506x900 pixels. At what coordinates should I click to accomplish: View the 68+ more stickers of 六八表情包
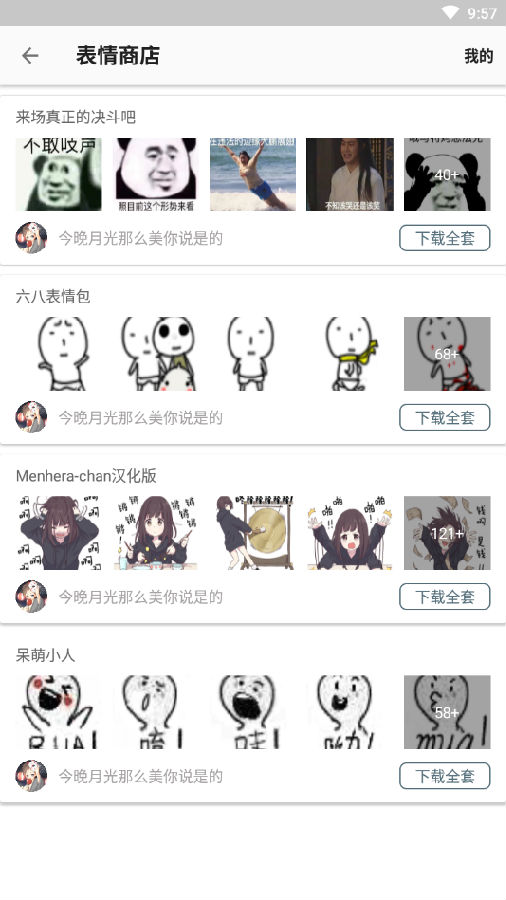447,354
